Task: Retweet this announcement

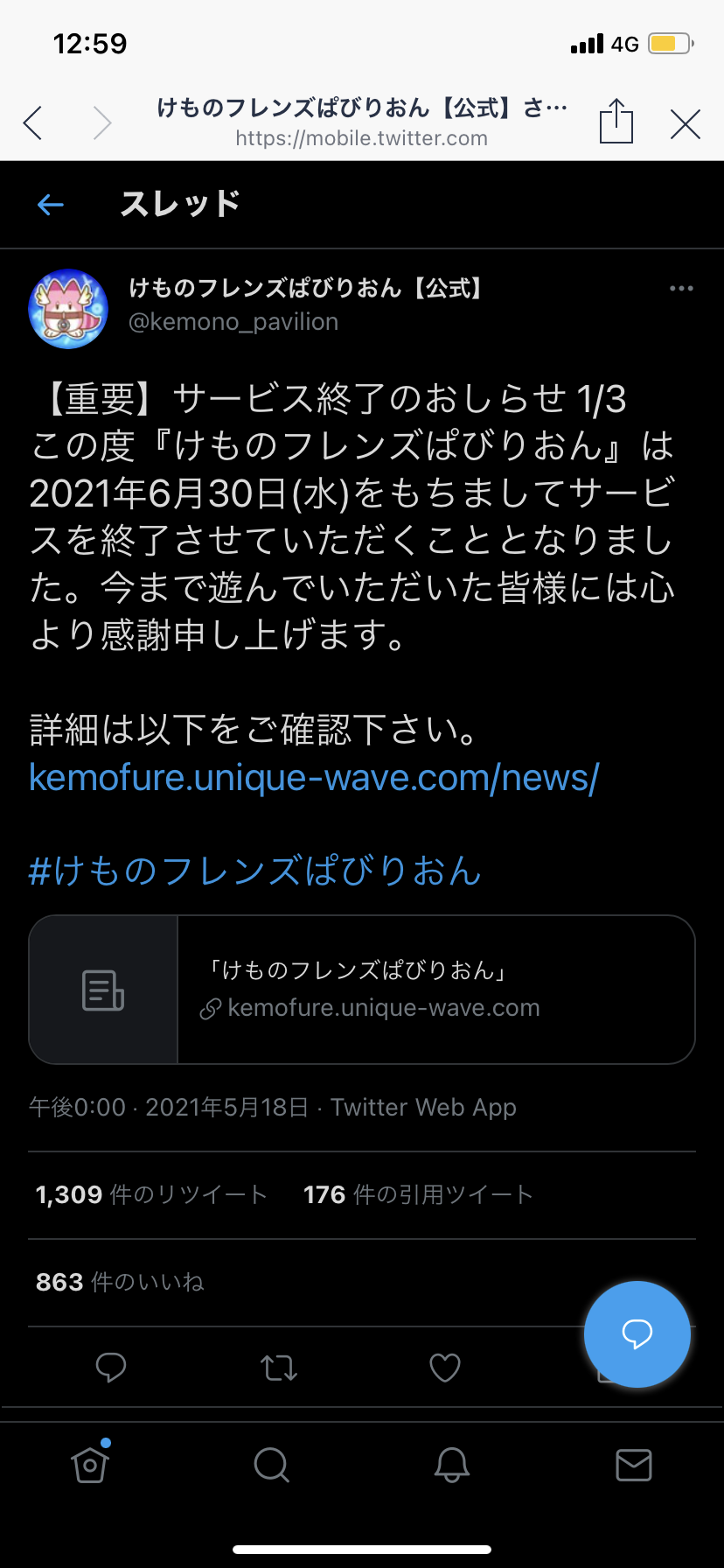Action: (279, 1367)
